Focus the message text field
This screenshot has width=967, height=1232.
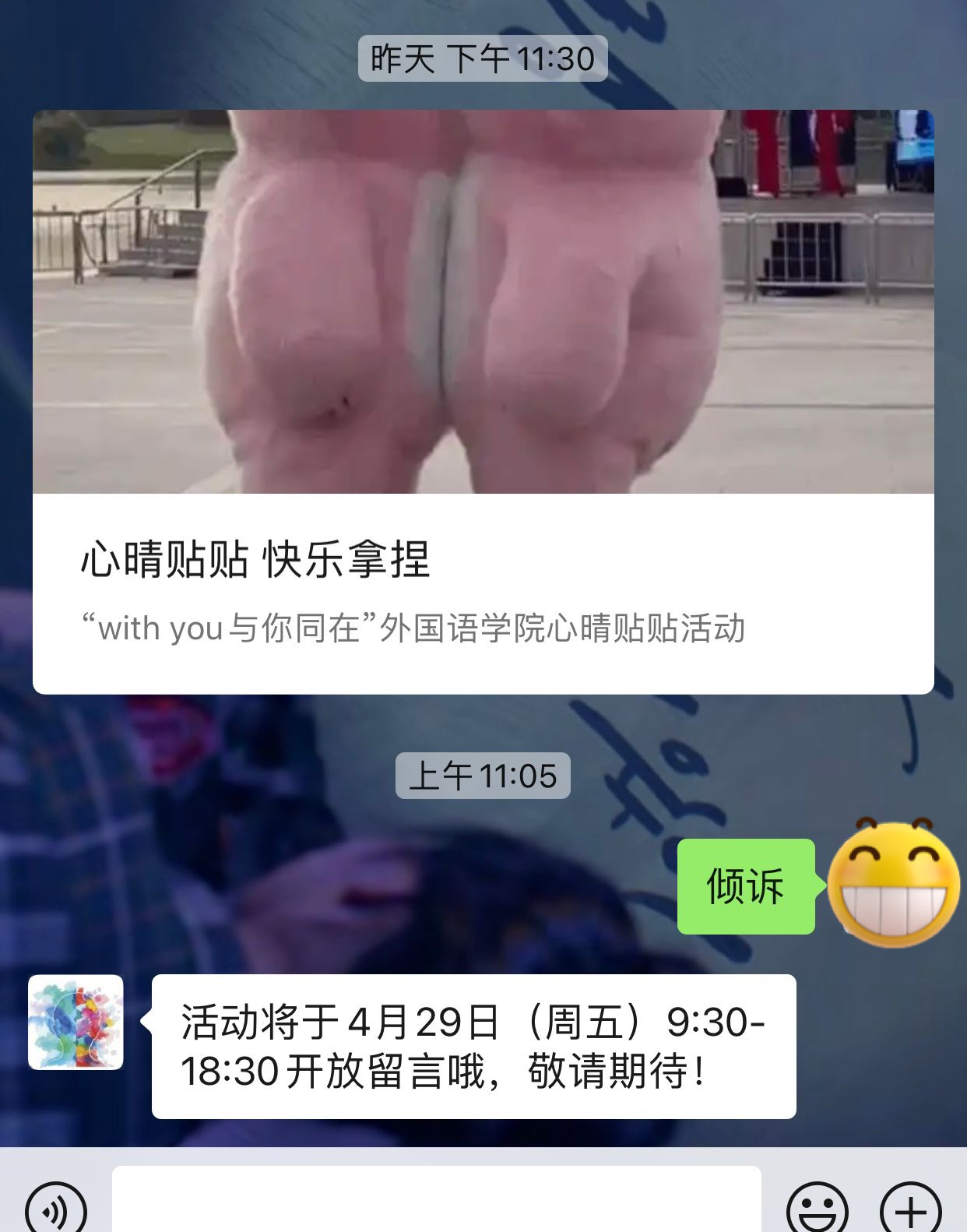coord(436,1203)
